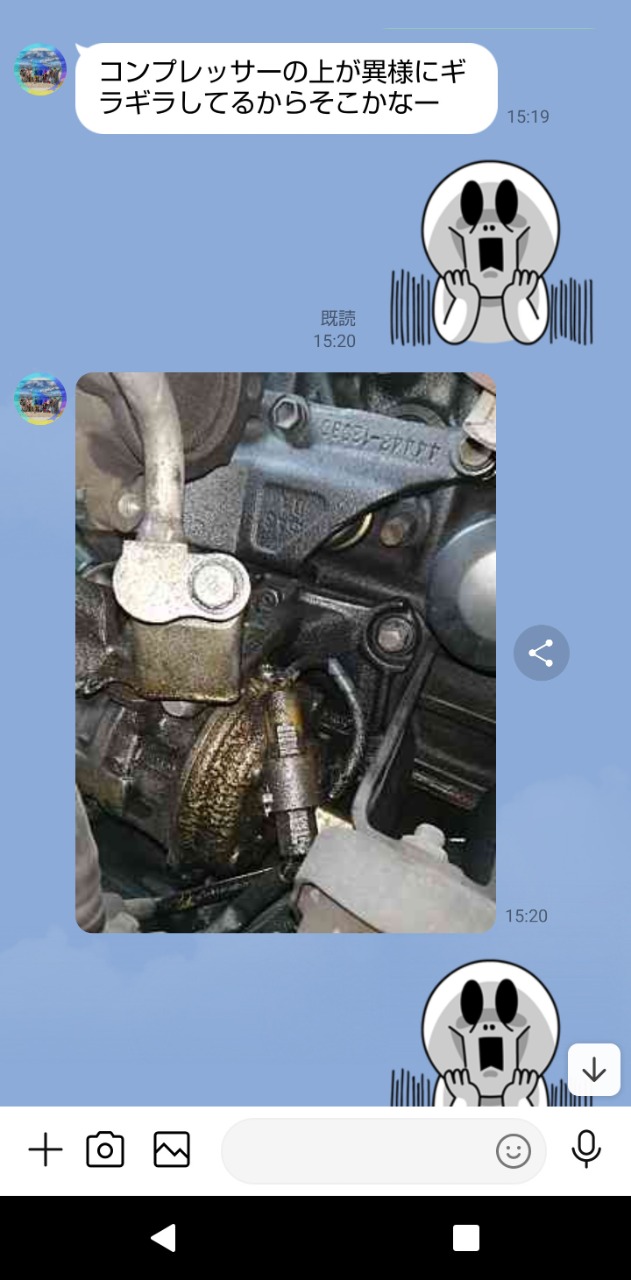Open the camera to take a photo
631x1280 pixels.
pyautogui.click(x=105, y=1150)
